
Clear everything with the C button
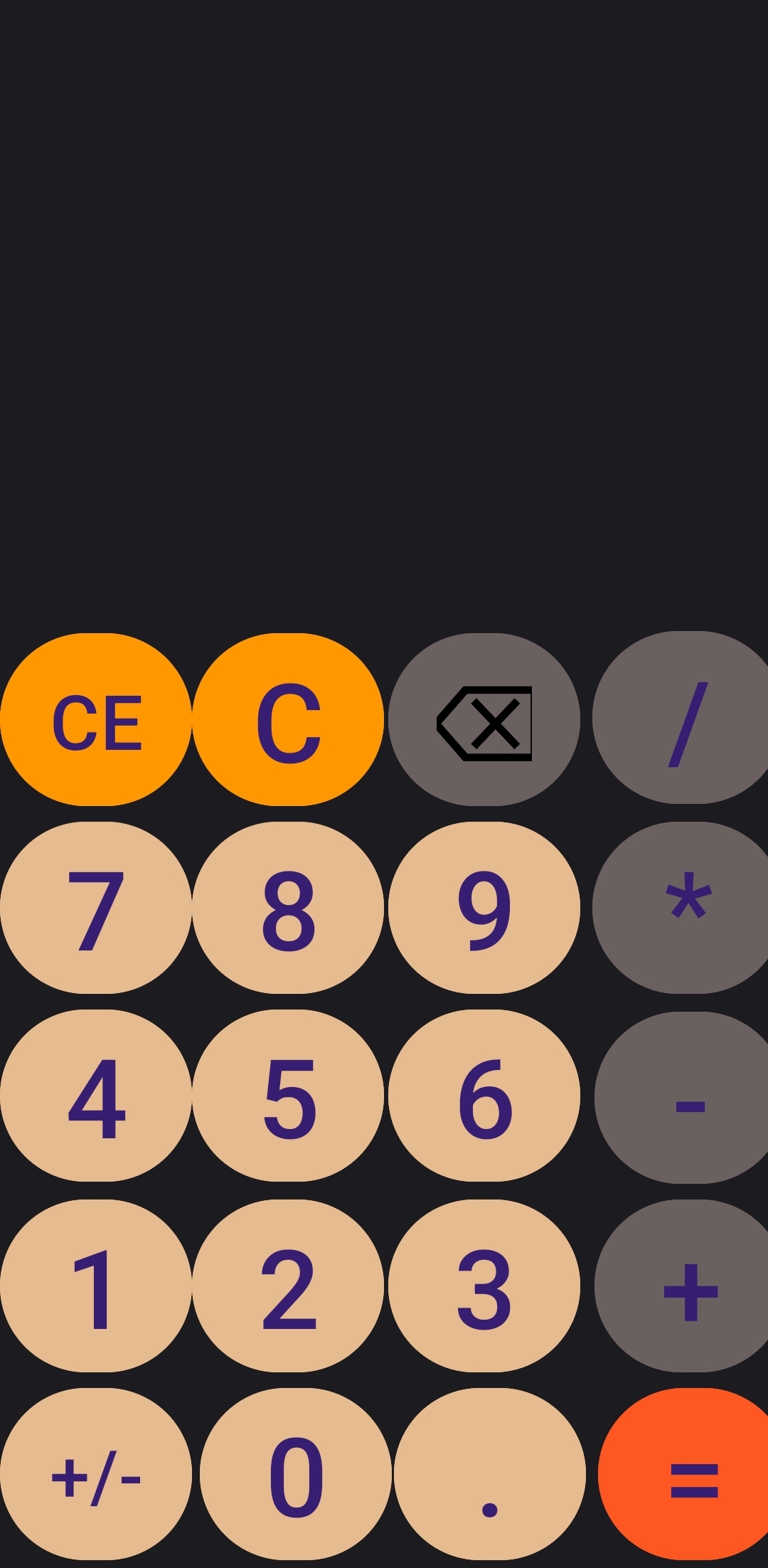point(288,719)
